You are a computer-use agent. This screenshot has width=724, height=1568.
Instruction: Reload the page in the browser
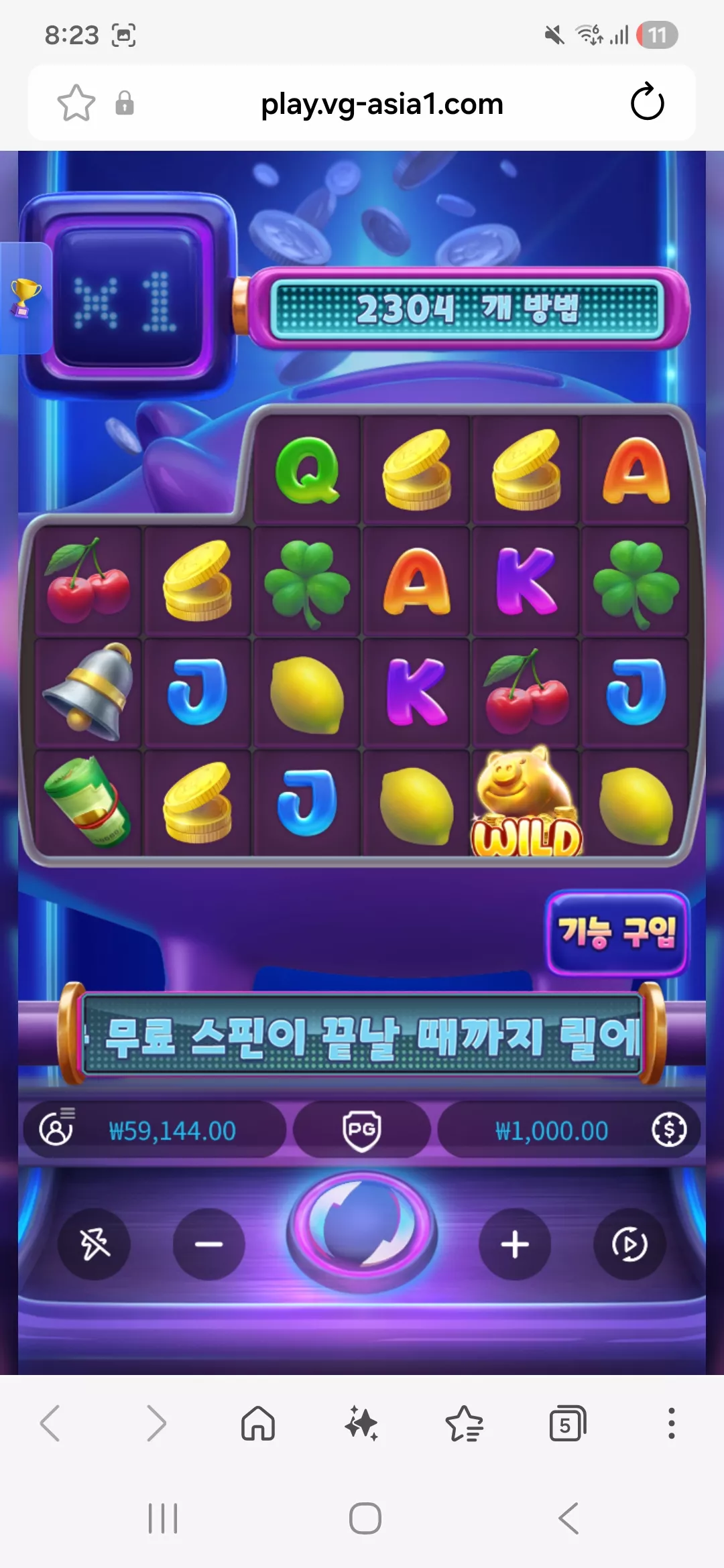[x=647, y=103]
